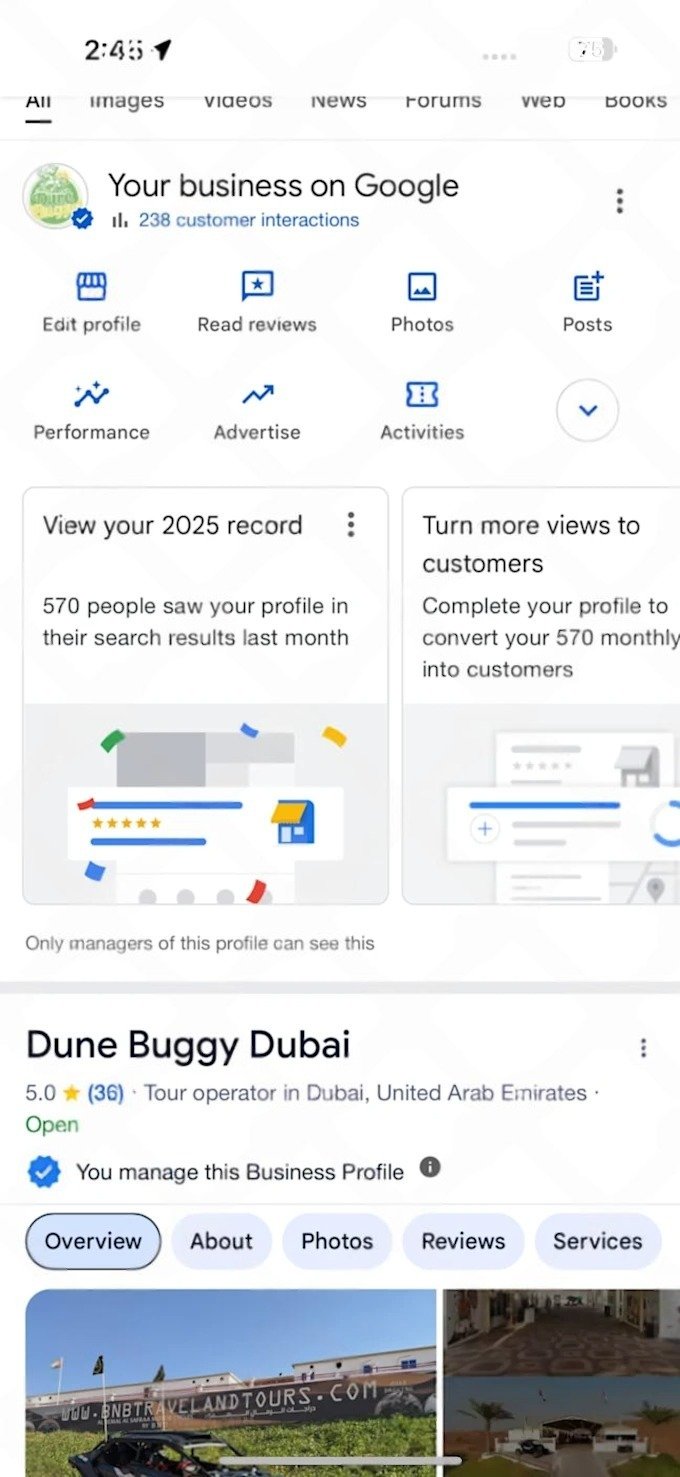
Task: Expand more business actions with chevron
Action: pyautogui.click(x=587, y=410)
